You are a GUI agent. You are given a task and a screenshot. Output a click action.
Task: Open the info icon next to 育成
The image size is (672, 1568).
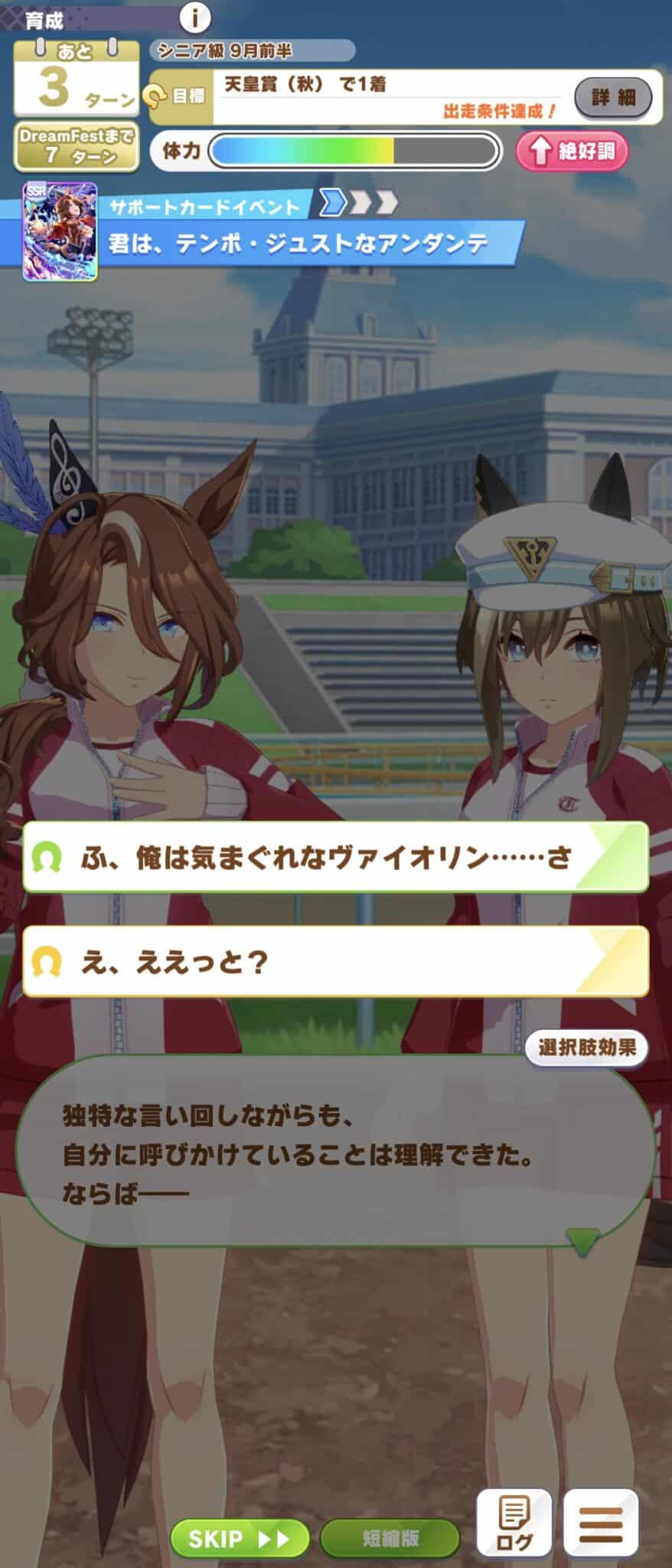coord(194,17)
